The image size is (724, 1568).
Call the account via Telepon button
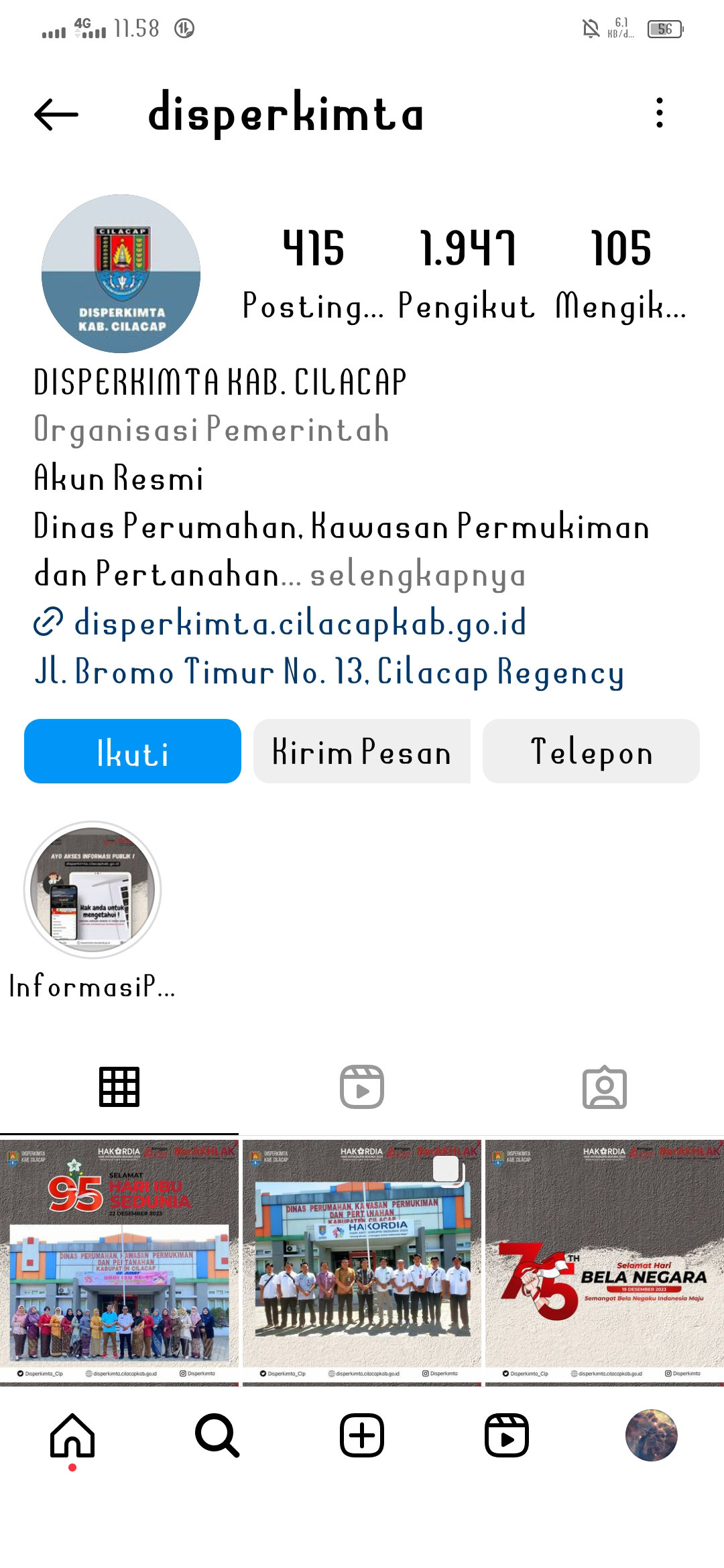591,751
